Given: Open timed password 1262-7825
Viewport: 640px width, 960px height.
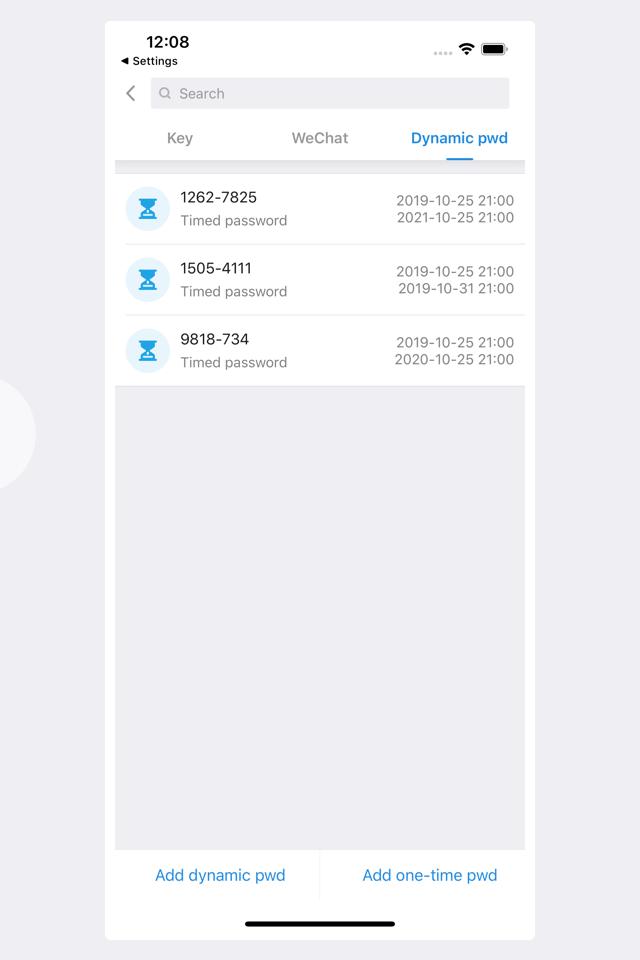Looking at the screenshot, I should tap(320, 209).
